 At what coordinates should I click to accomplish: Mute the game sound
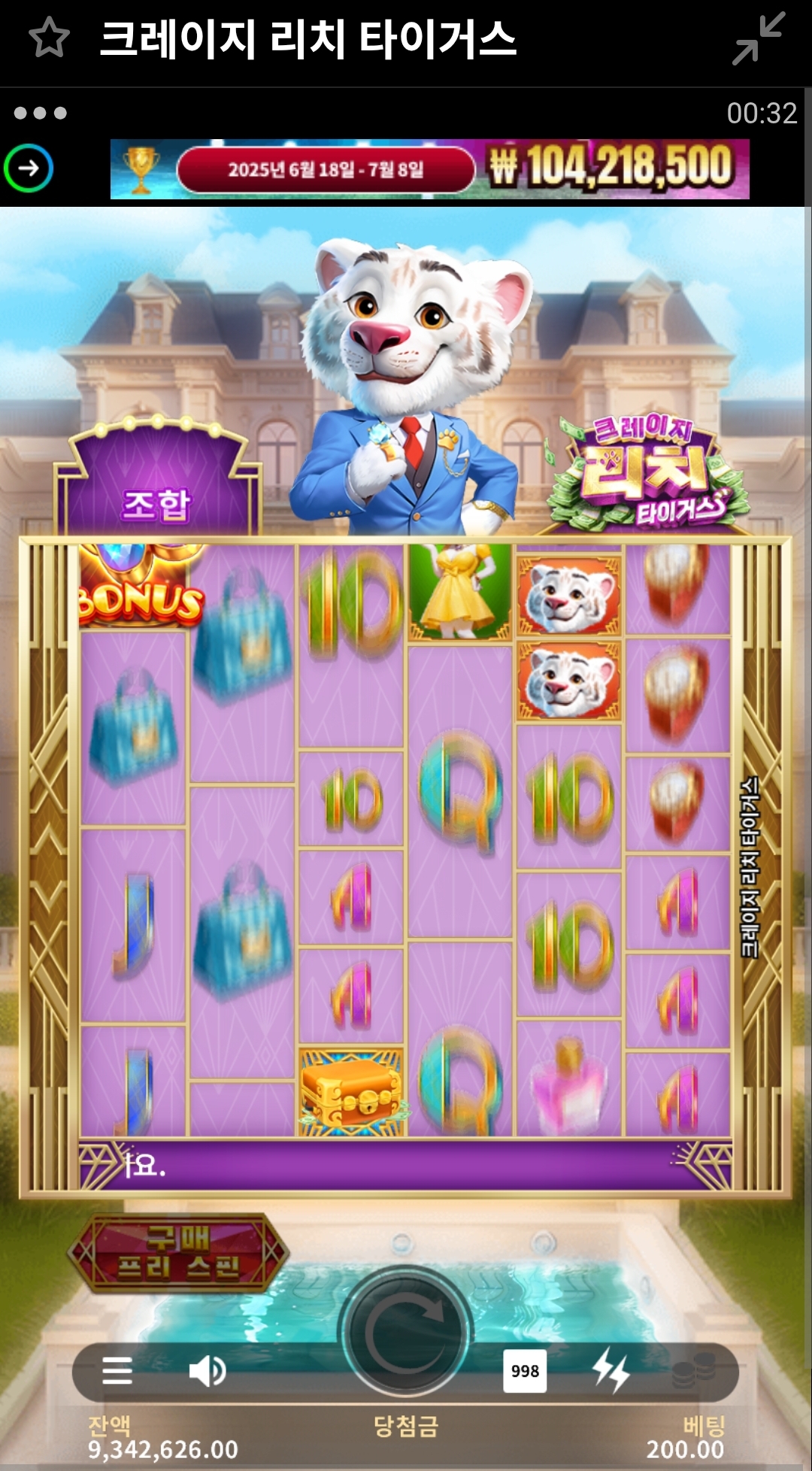pyautogui.click(x=208, y=1371)
